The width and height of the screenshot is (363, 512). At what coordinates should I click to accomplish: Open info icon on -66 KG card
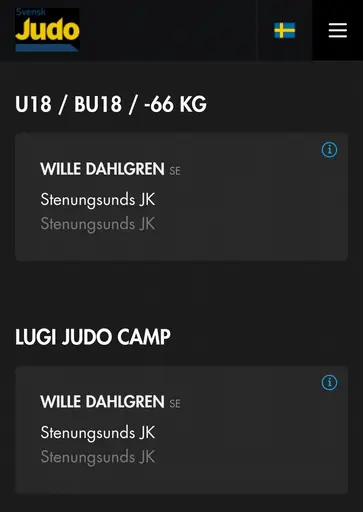pyautogui.click(x=329, y=150)
